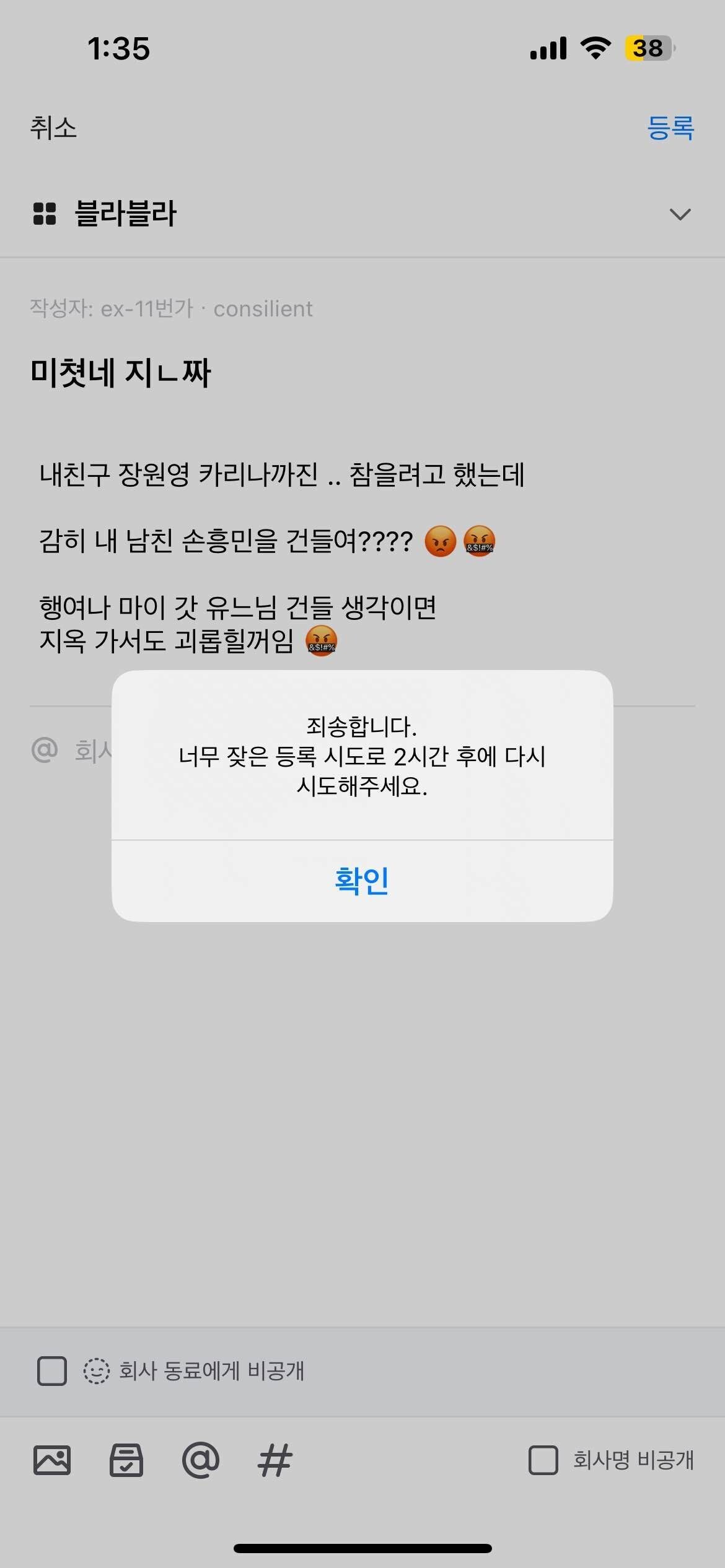Collapse the board selection dropdown

point(680,214)
